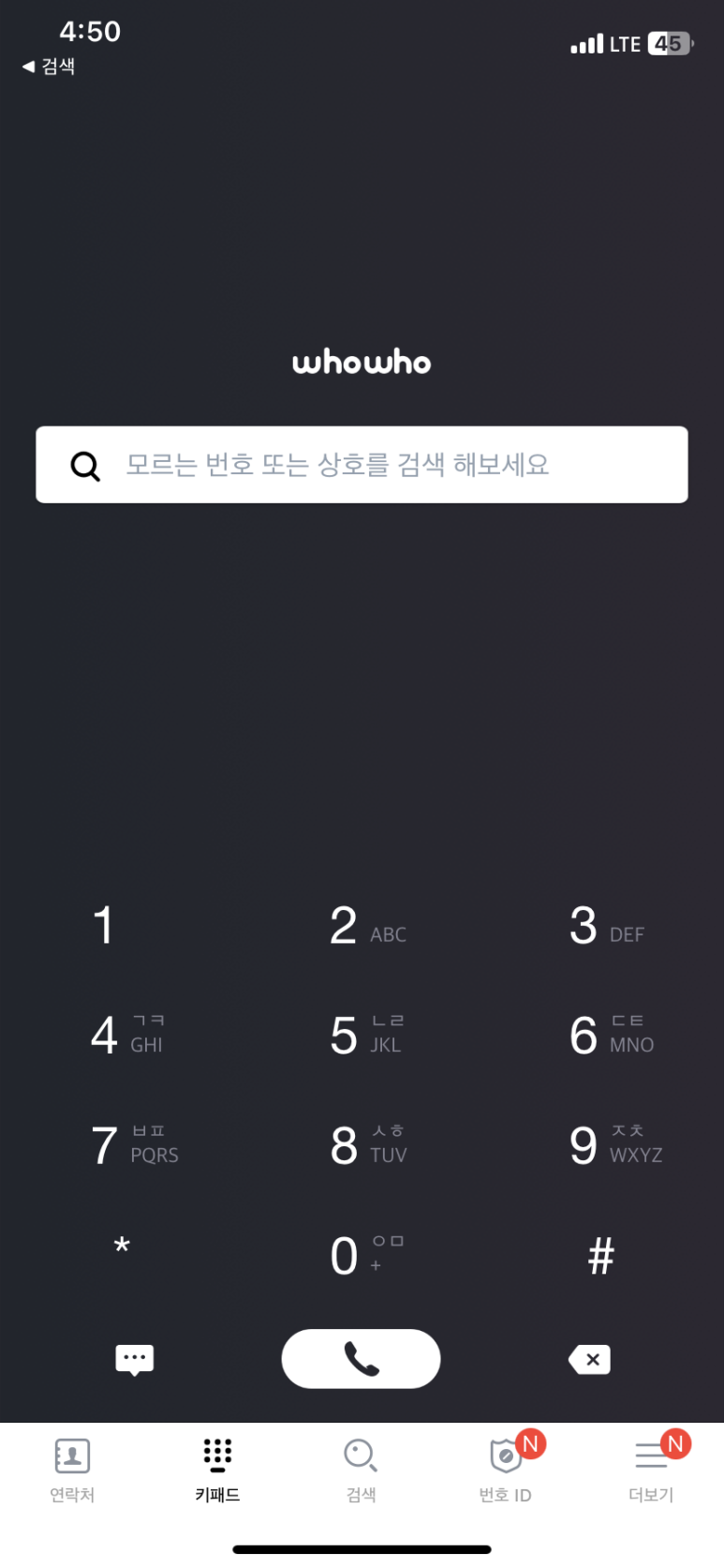This screenshot has height=1568, width=724.
Task: Start the call with the phone button
Action: (361, 1358)
